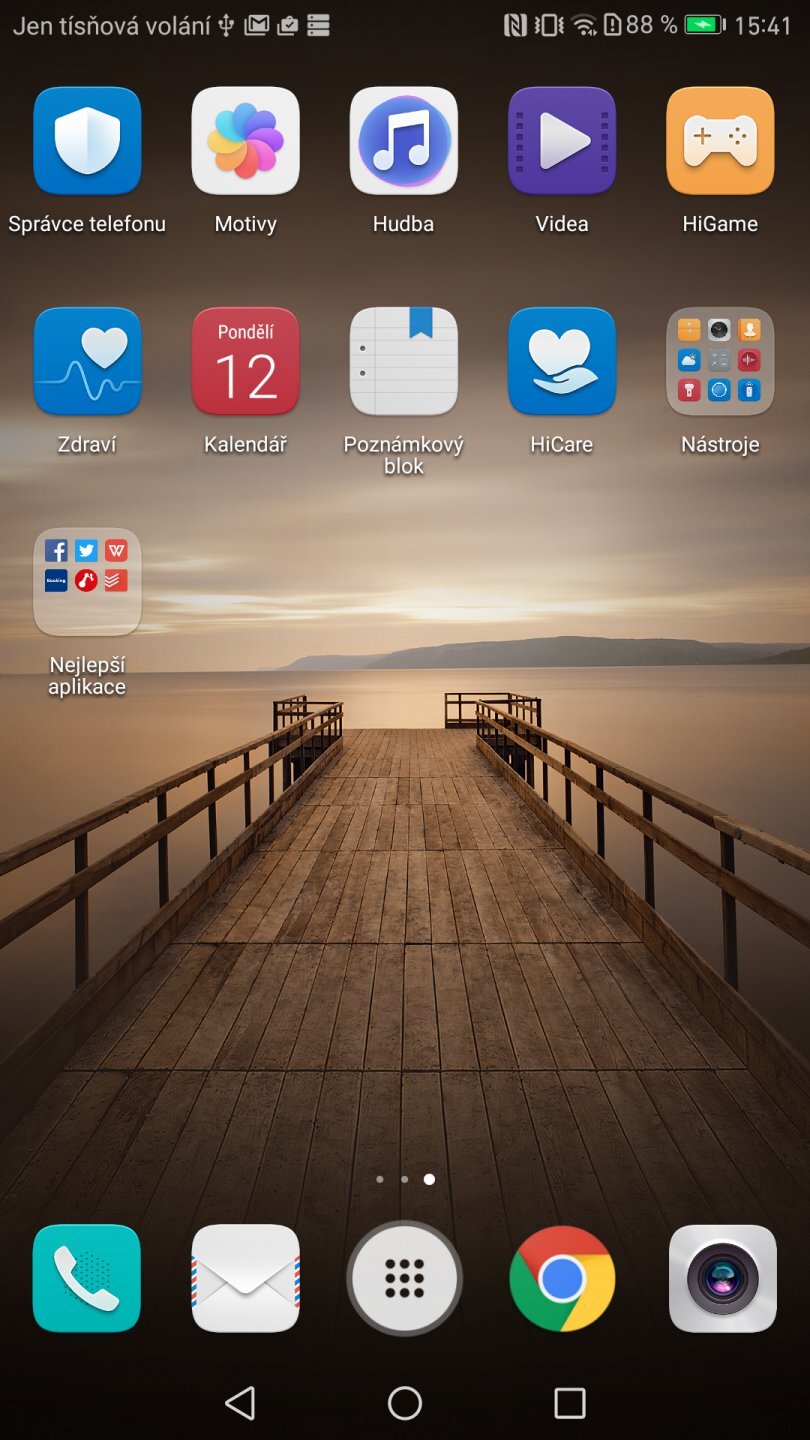810x1440 pixels.
Task: Launch HiGame
Action: 720,141
